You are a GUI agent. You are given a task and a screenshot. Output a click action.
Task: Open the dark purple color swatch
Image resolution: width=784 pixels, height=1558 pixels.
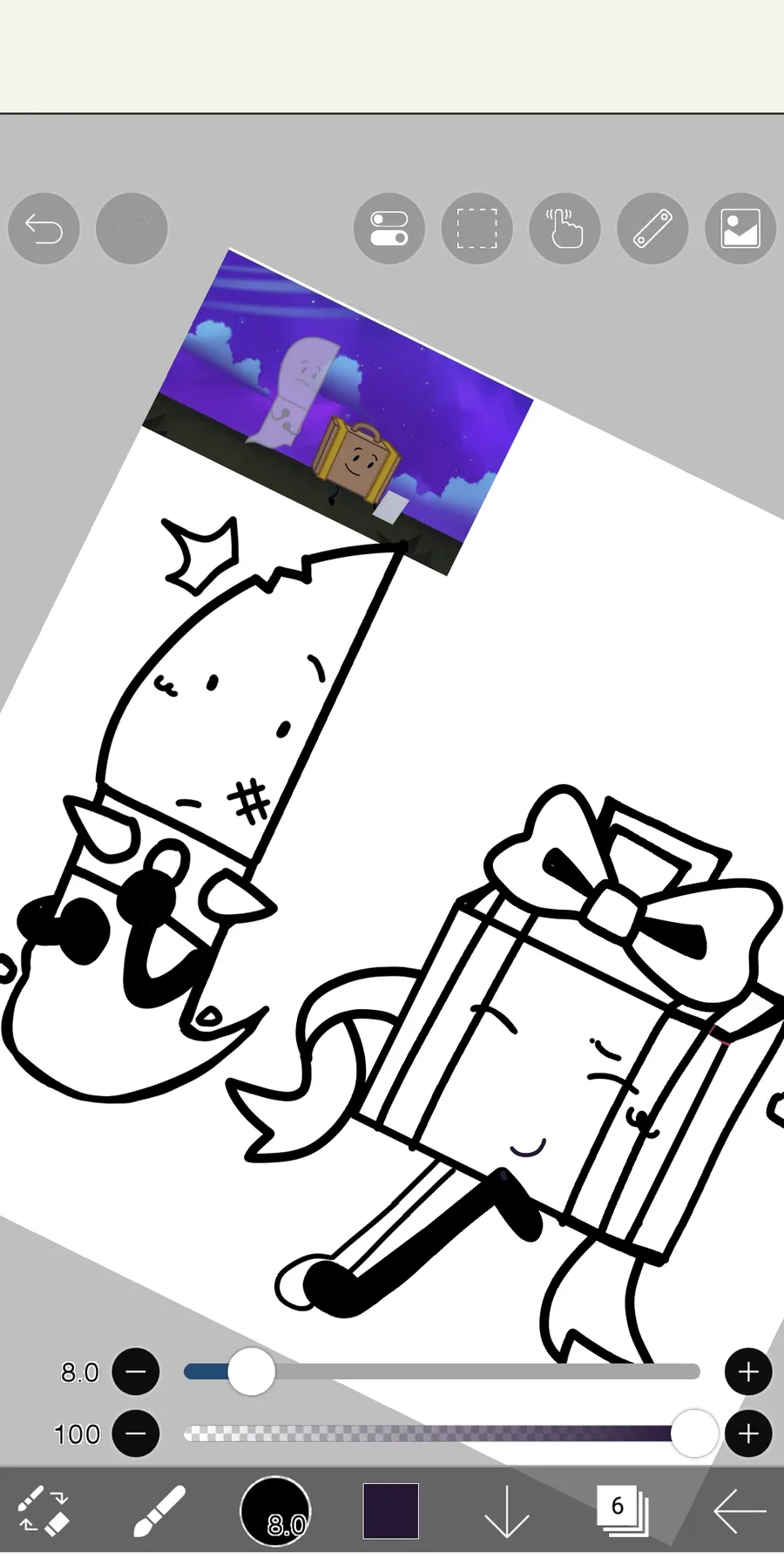pos(391,1511)
